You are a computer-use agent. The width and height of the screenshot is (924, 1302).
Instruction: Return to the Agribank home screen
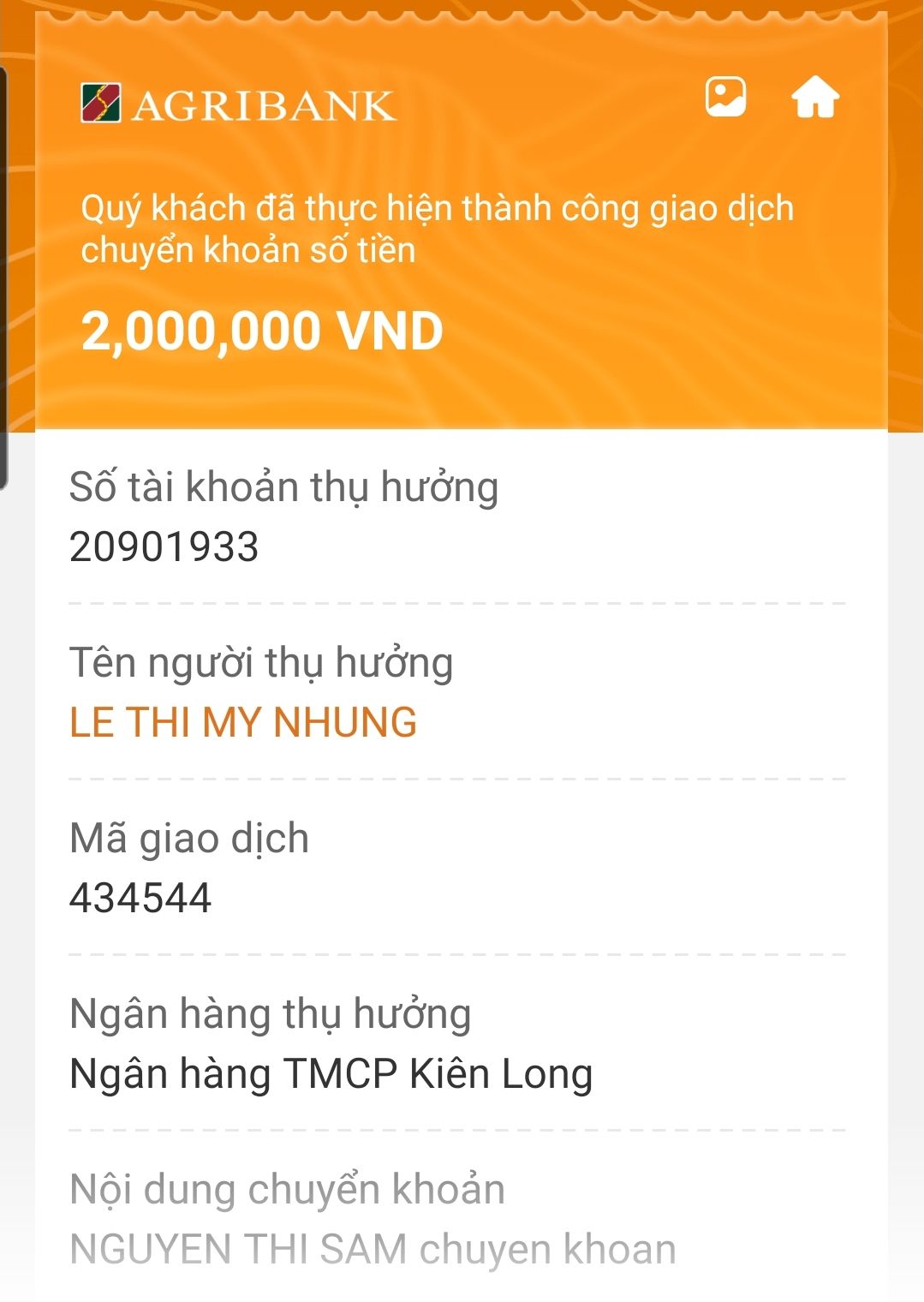pos(814,97)
